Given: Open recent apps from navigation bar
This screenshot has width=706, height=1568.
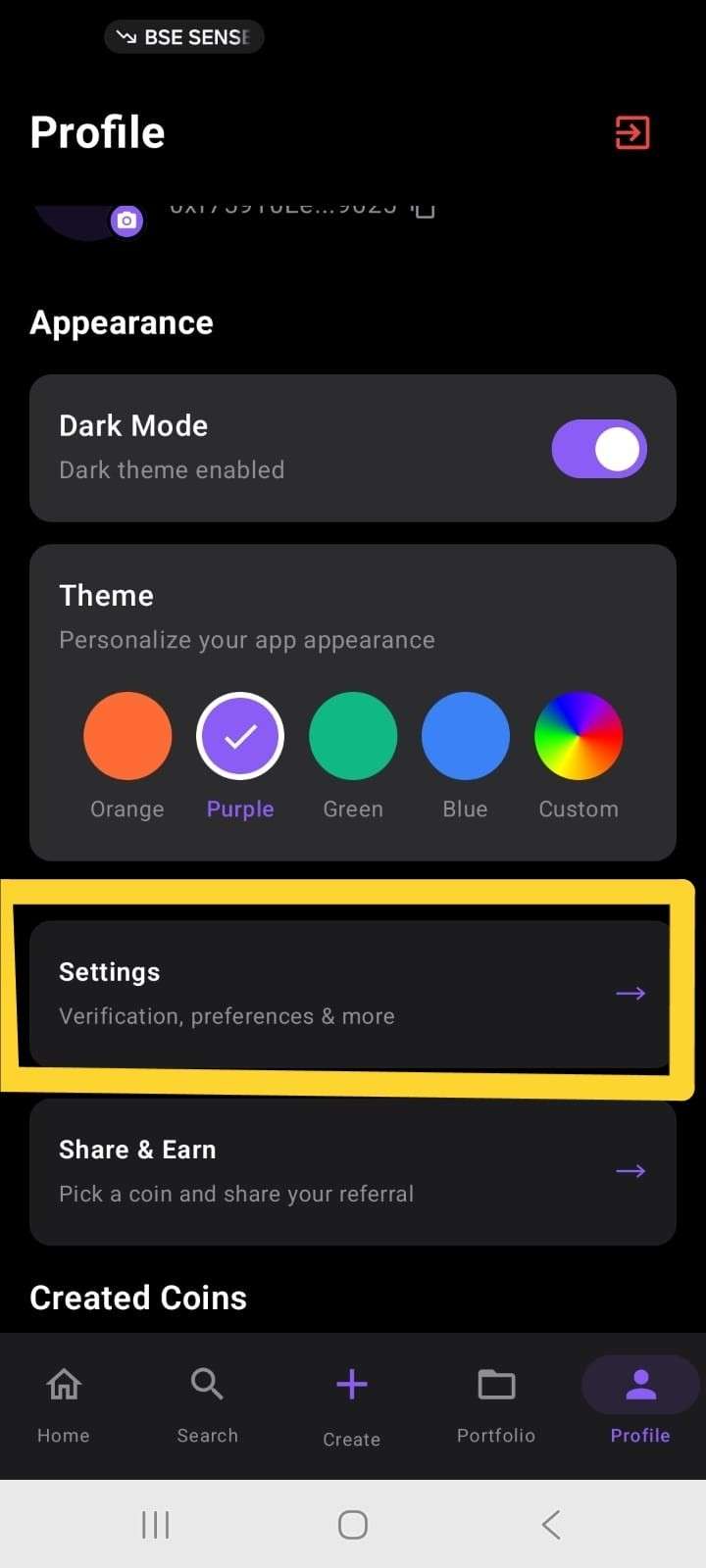Looking at the screenshot, I should [156, 1524].
